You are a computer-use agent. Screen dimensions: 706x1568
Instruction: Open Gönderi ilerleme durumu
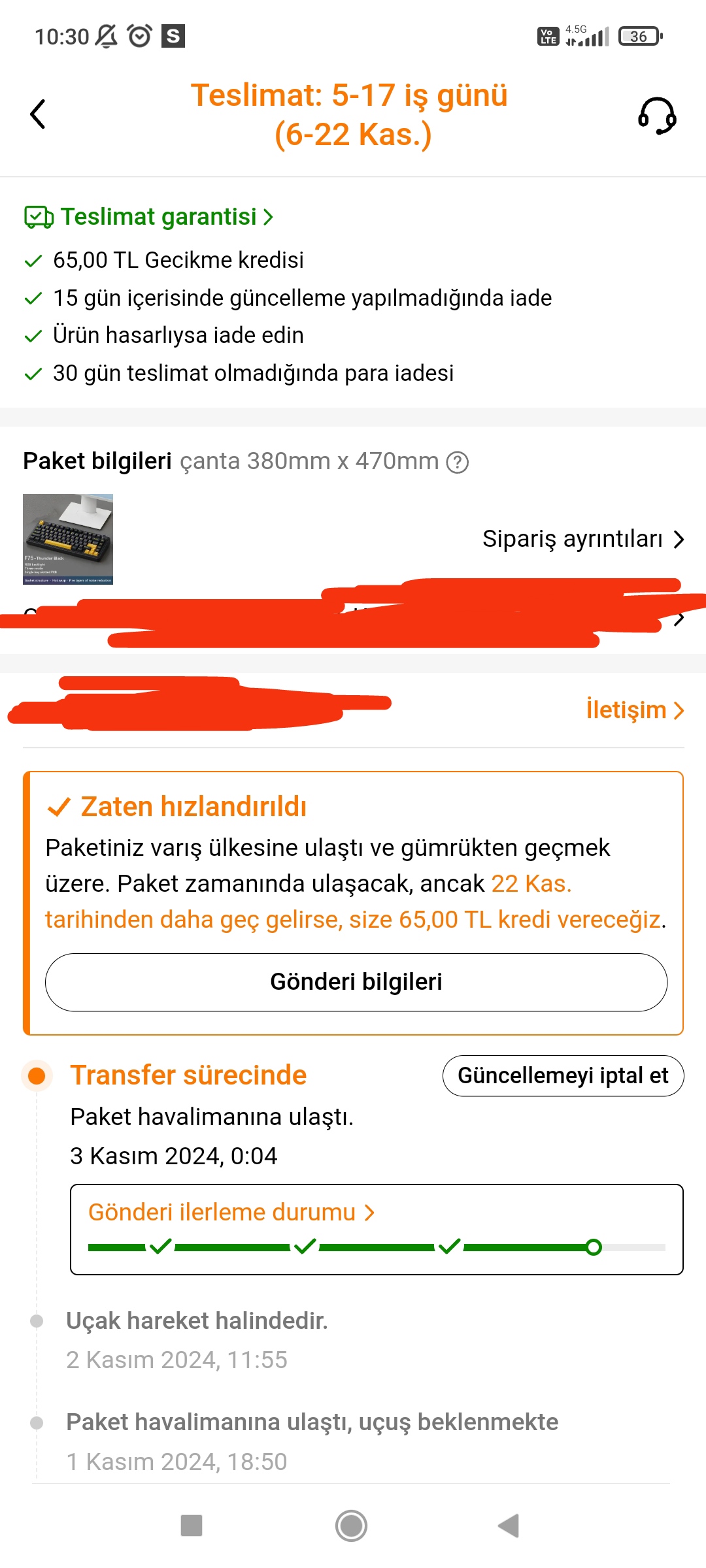click(x=231, y=1213)
